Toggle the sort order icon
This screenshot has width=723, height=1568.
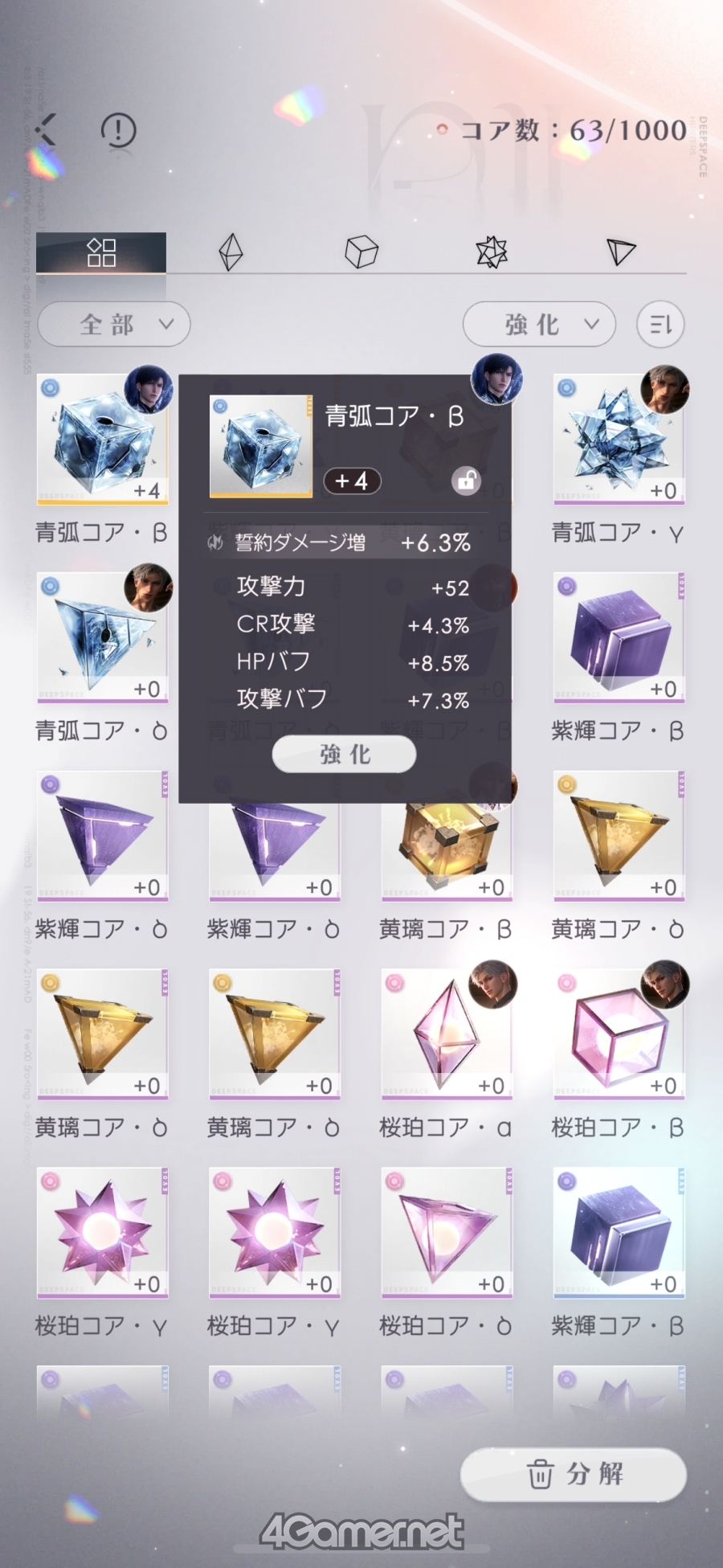click(660, 325)
